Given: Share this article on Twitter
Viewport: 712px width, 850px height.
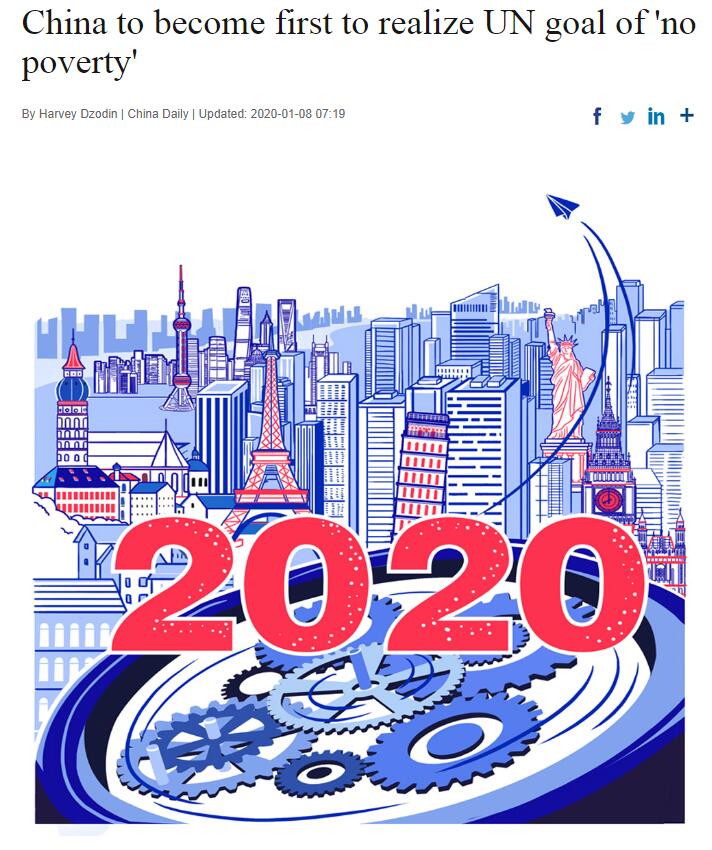Looking at the screenshot, I should (627, 117).
